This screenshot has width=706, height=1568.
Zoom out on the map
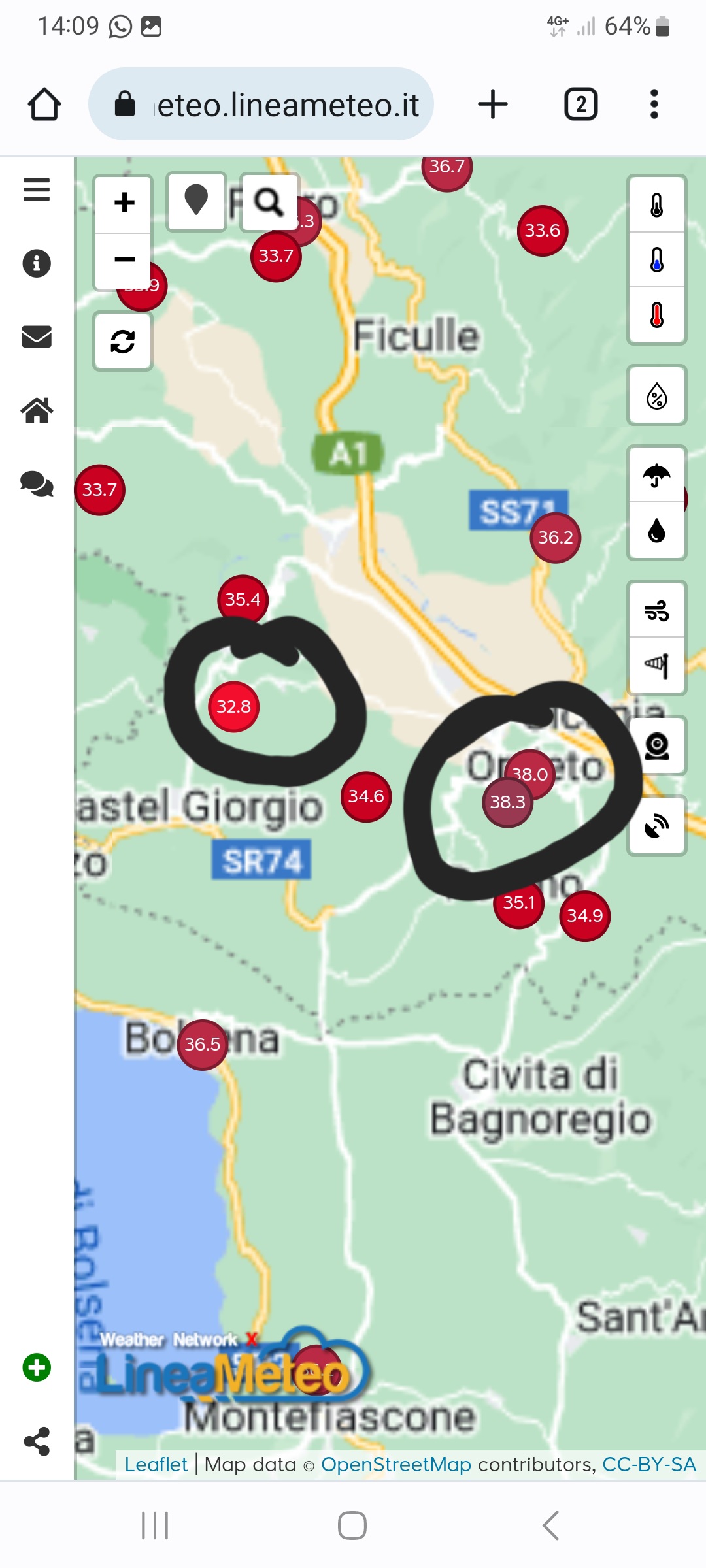pos(124,260)
